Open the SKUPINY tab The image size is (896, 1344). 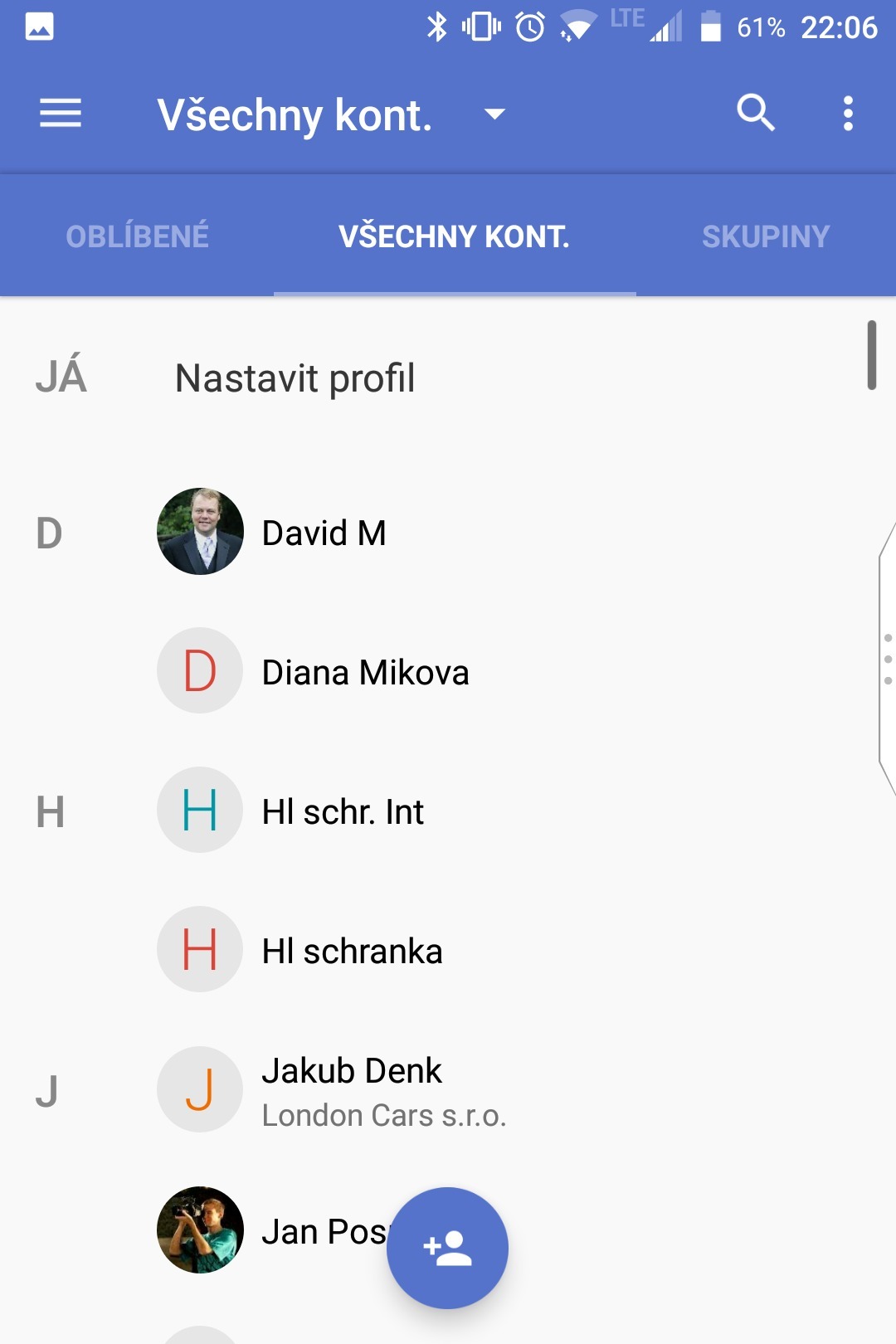click(765, 236)
